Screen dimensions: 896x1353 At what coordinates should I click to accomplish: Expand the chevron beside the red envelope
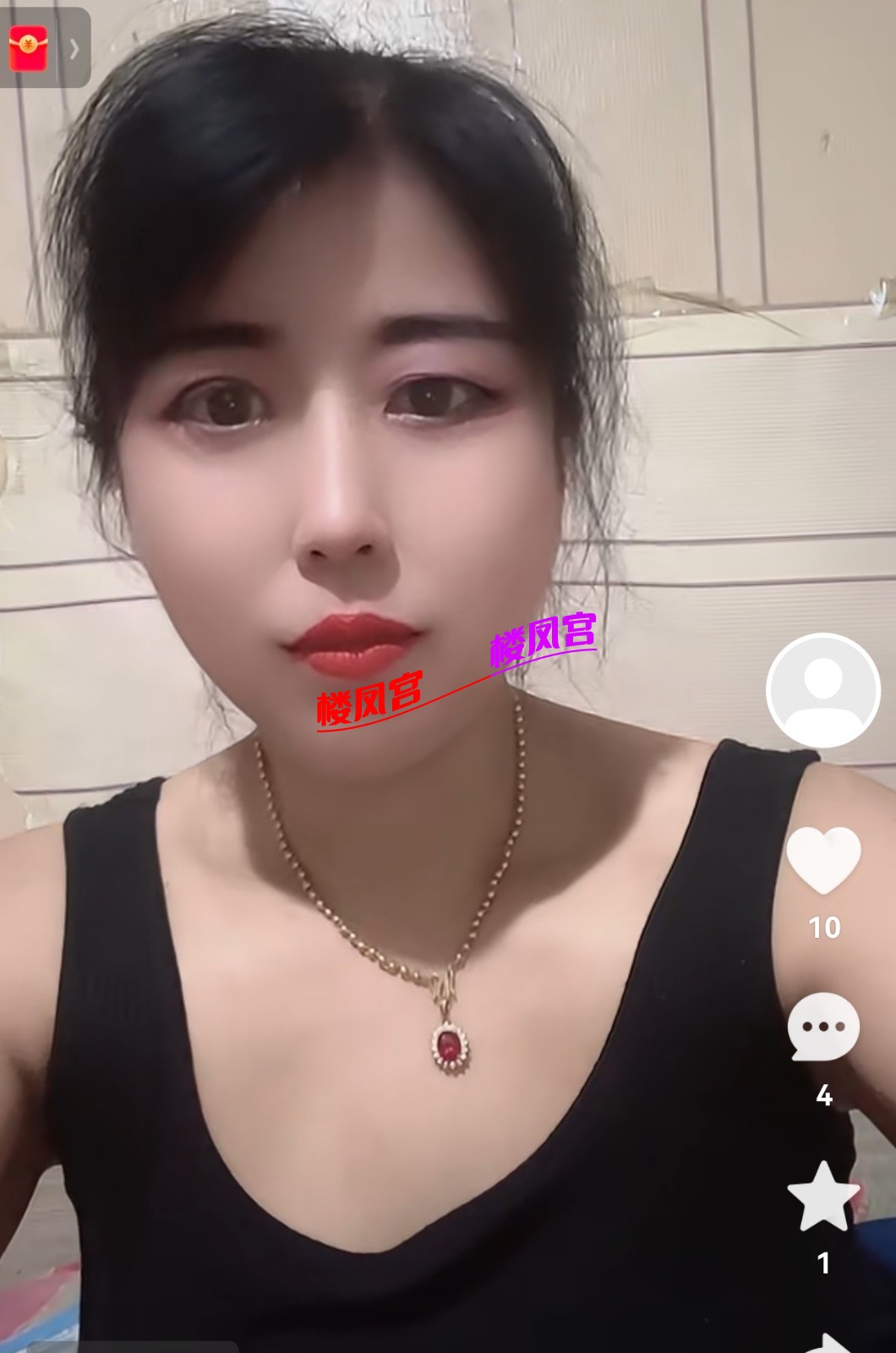click(x=74, y=49)
